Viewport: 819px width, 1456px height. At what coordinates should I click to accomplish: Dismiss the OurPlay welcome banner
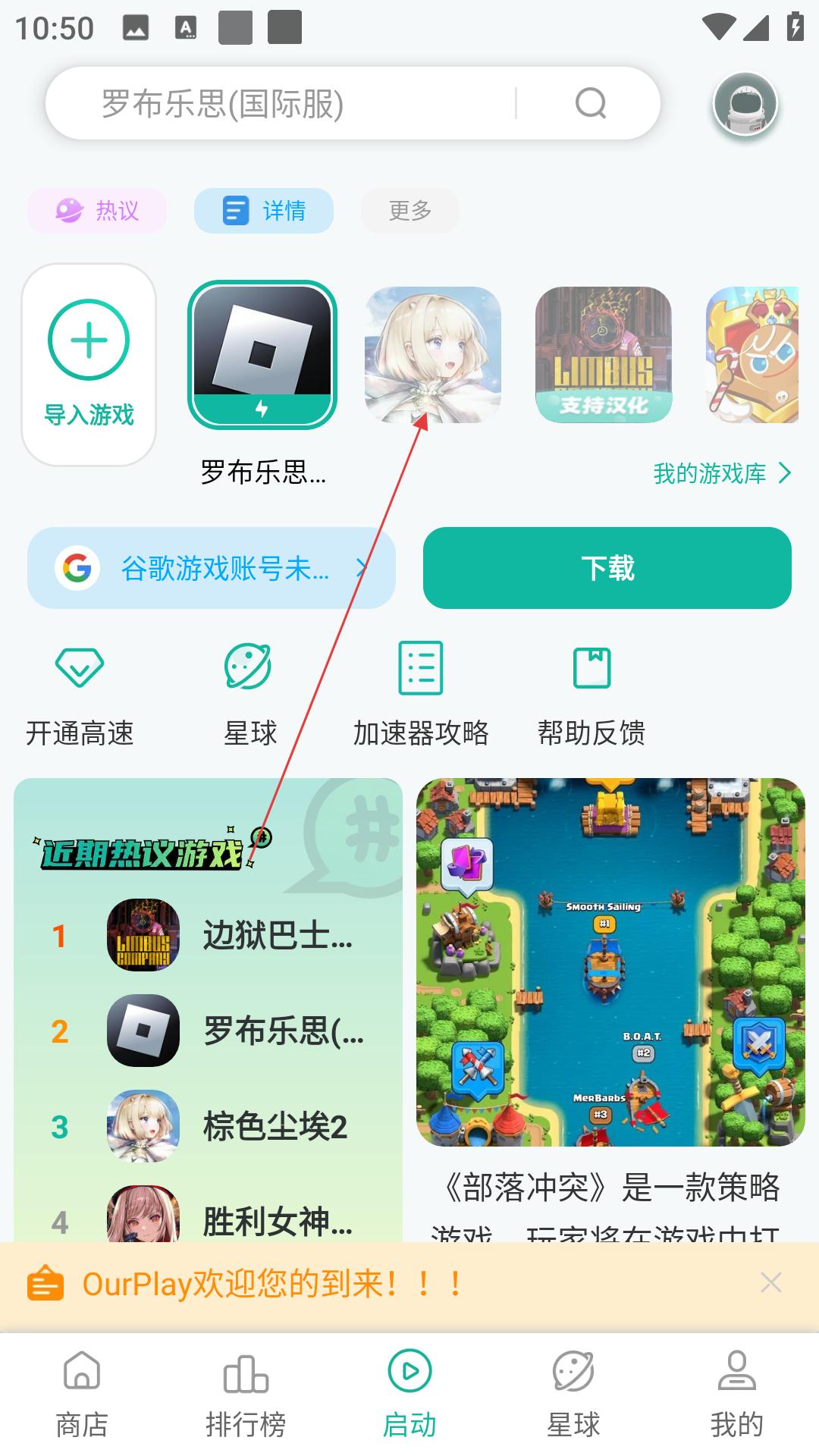click(770, 1282)
